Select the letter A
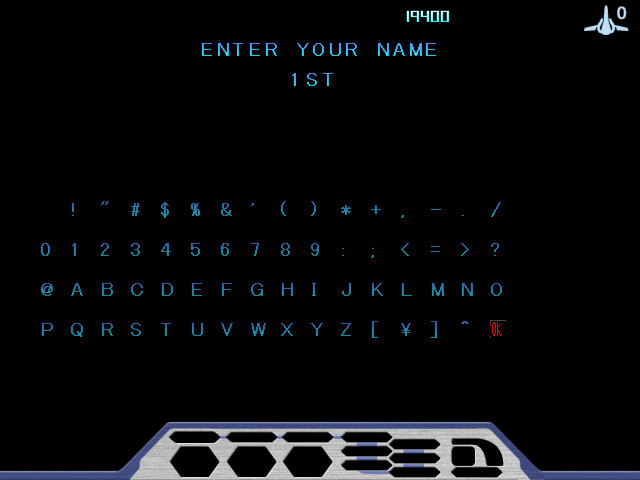This screenshot has height=480, width=640. [77, 290]
